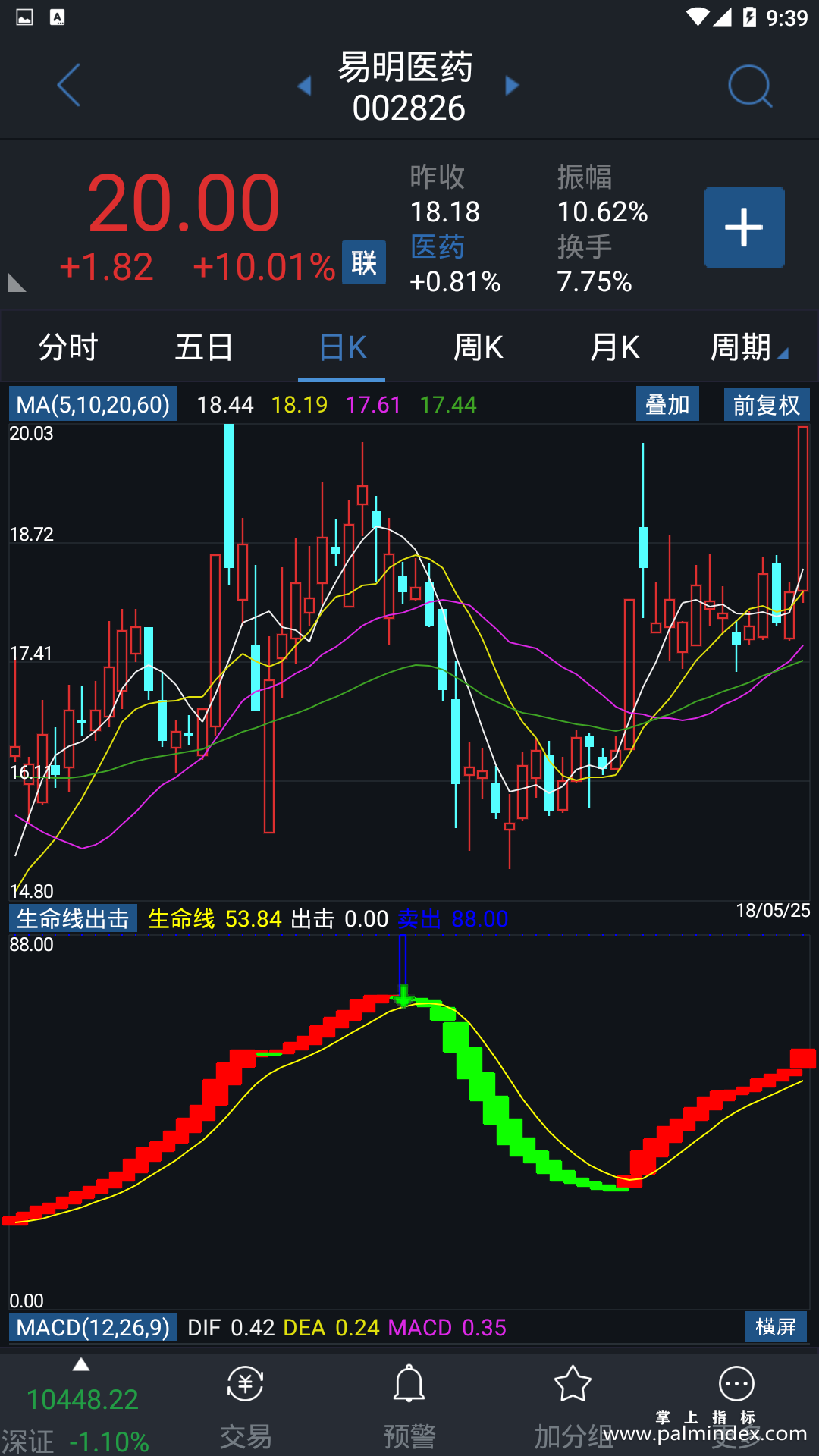Open the 交易 trading section
819x1456 pixels.
245,1407
